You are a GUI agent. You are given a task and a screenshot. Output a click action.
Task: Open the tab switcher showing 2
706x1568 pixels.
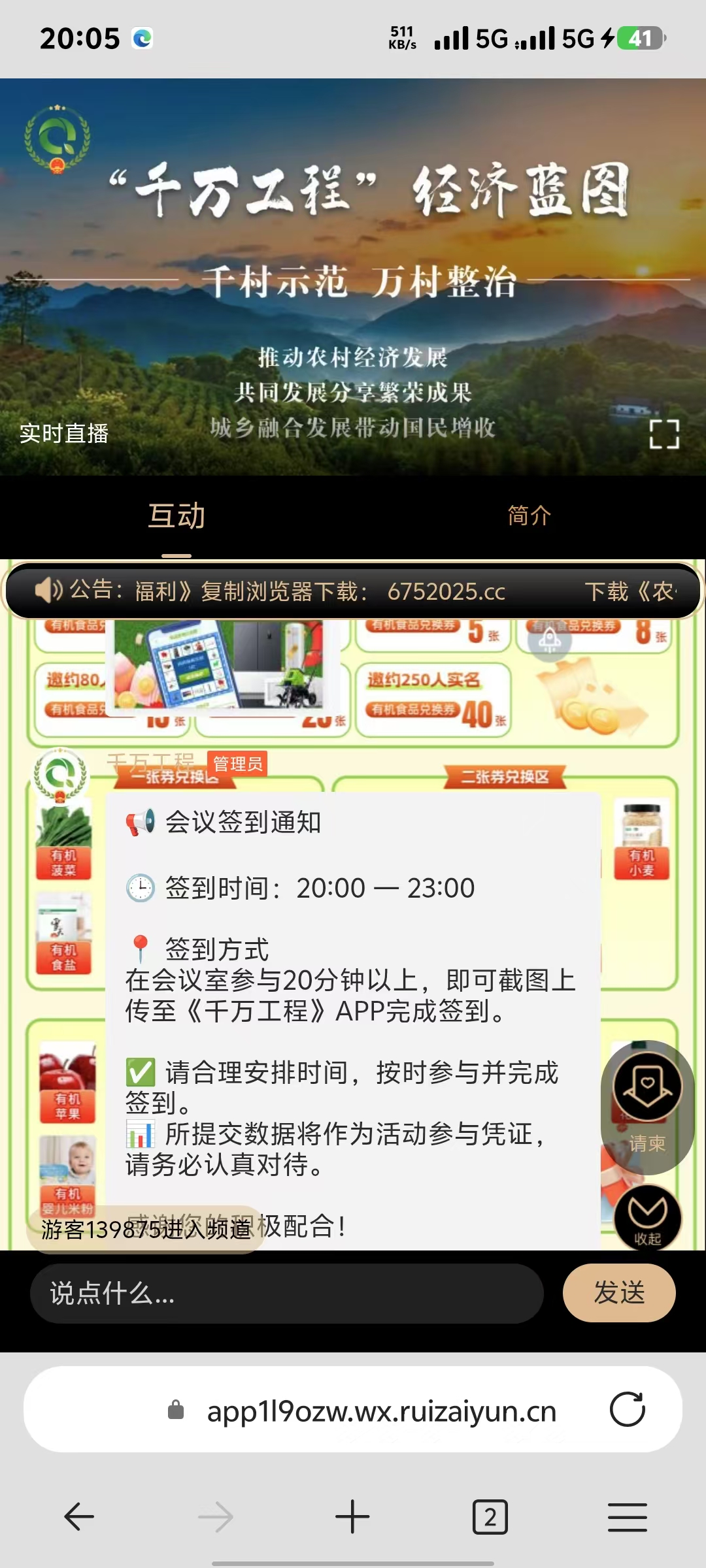[490, 1516]
